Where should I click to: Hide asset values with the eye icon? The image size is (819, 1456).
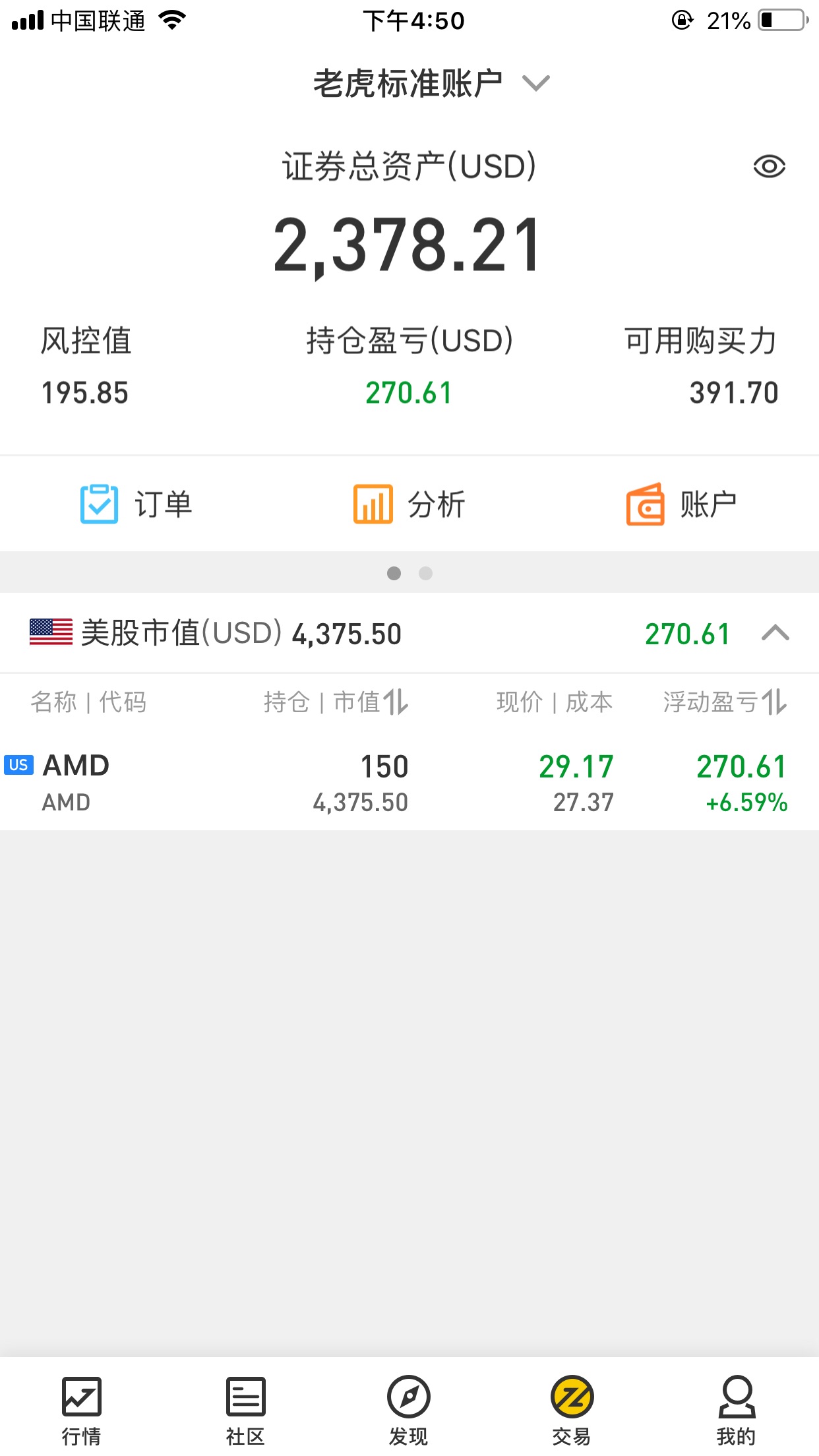(769, 166)
